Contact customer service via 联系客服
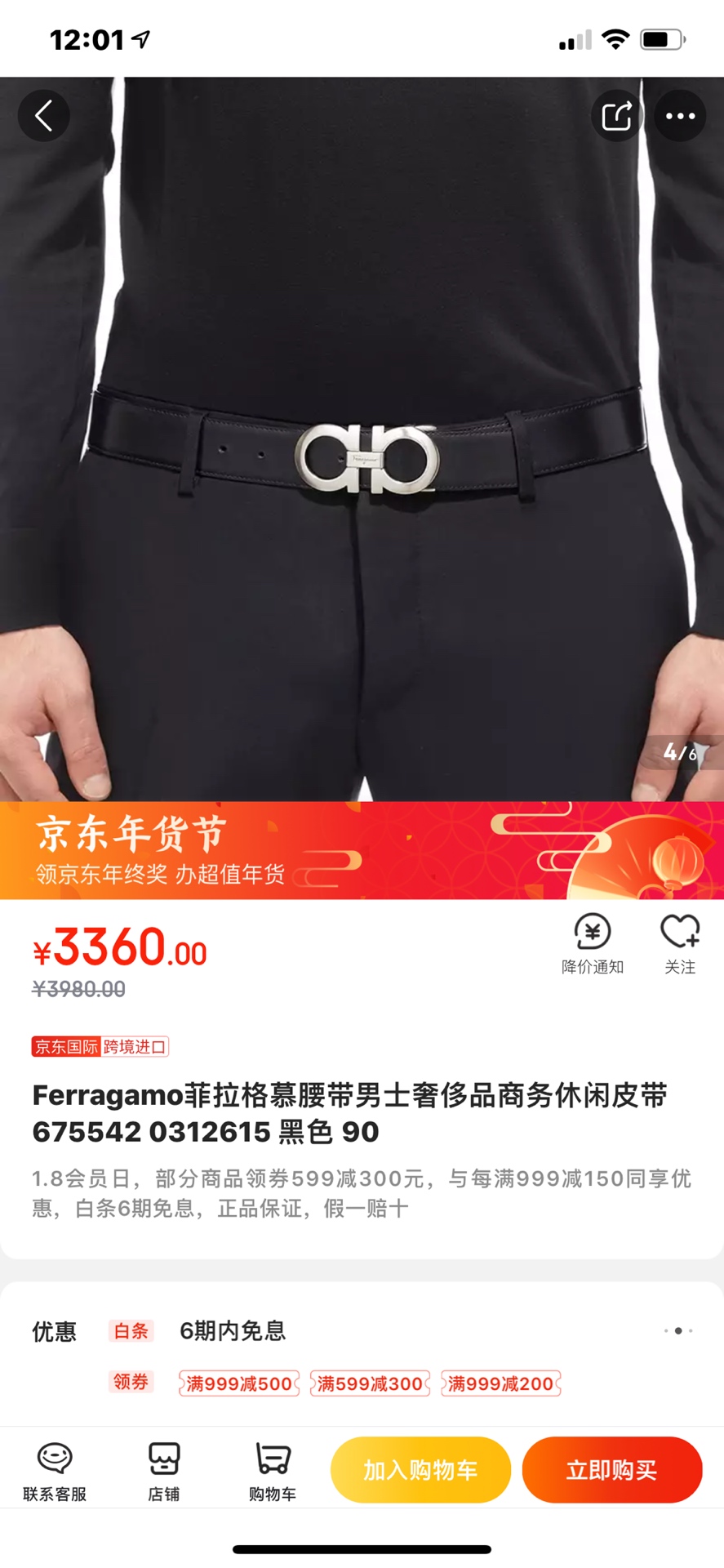The image size is (724, 1568). point(55,1472)
